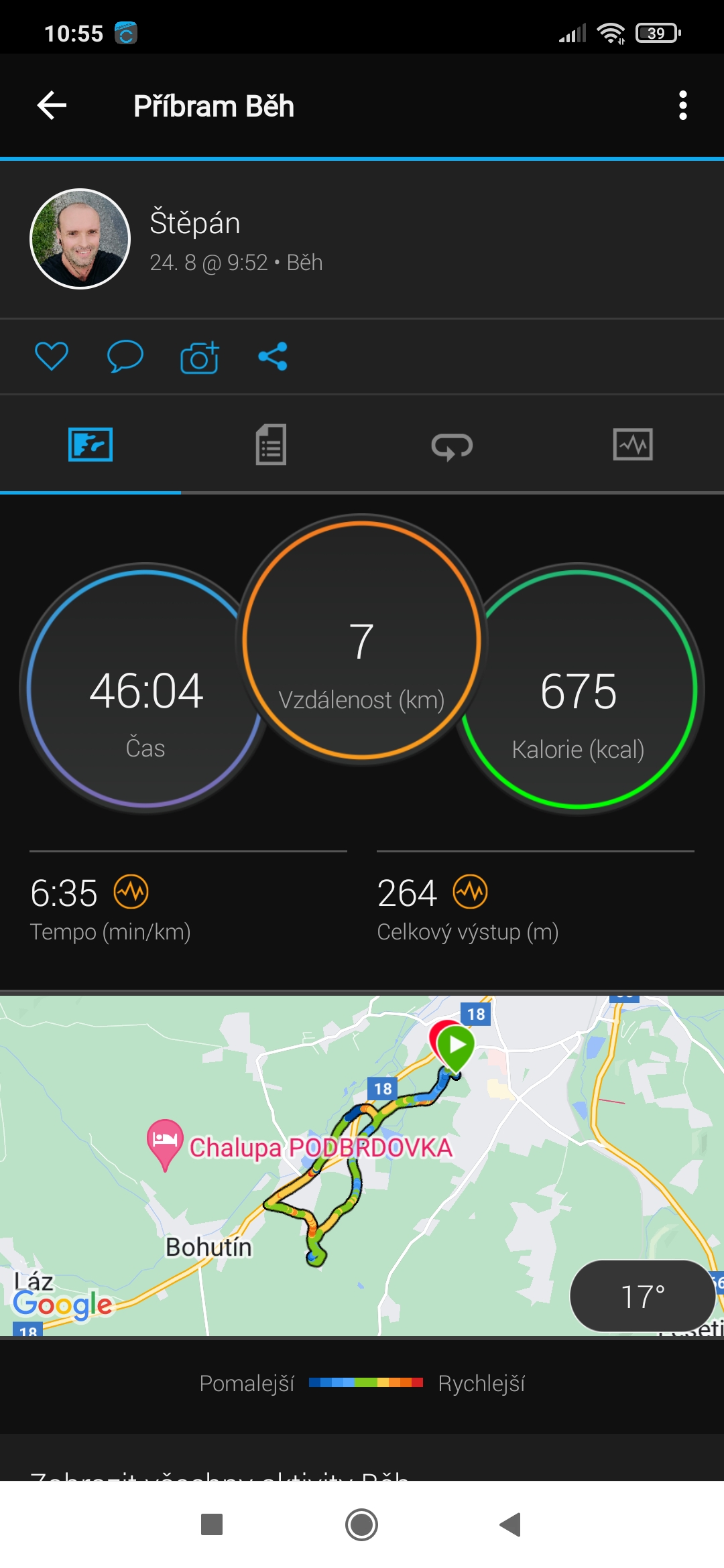Like this run activity
The width and height of the screenshot is (724, 1568).
point(52,356)
